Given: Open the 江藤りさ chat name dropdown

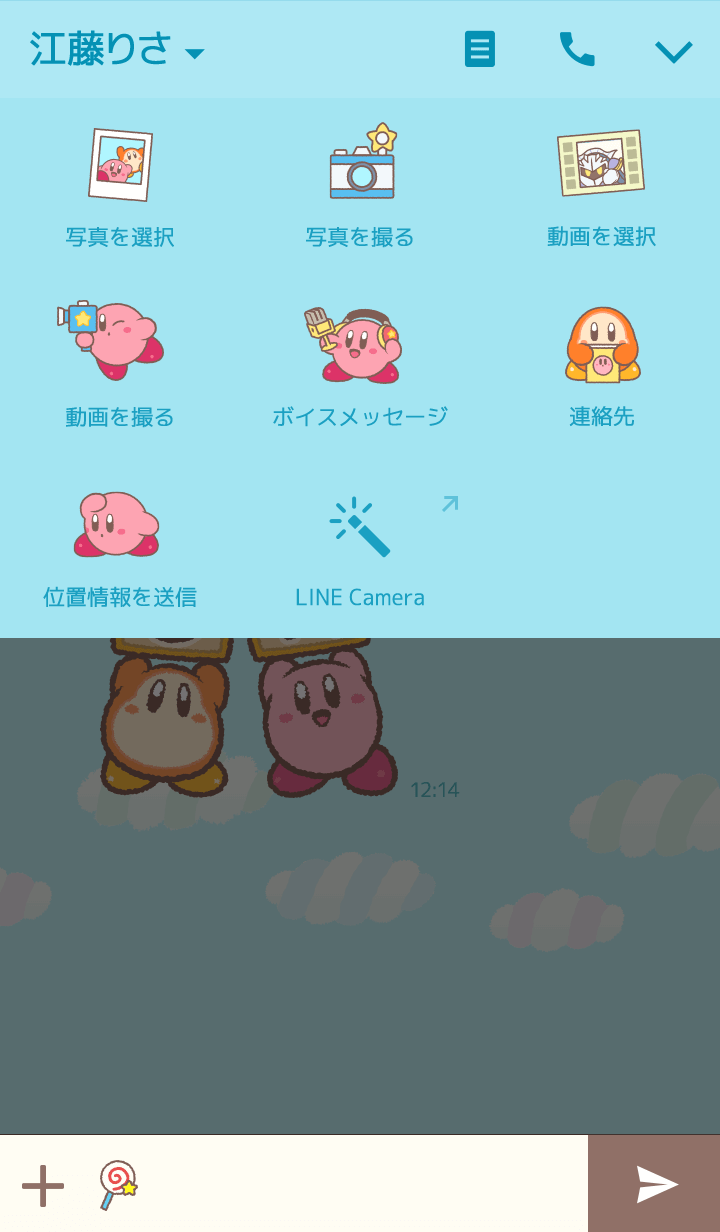Looking at the screenshot, I should click(117, 50).
